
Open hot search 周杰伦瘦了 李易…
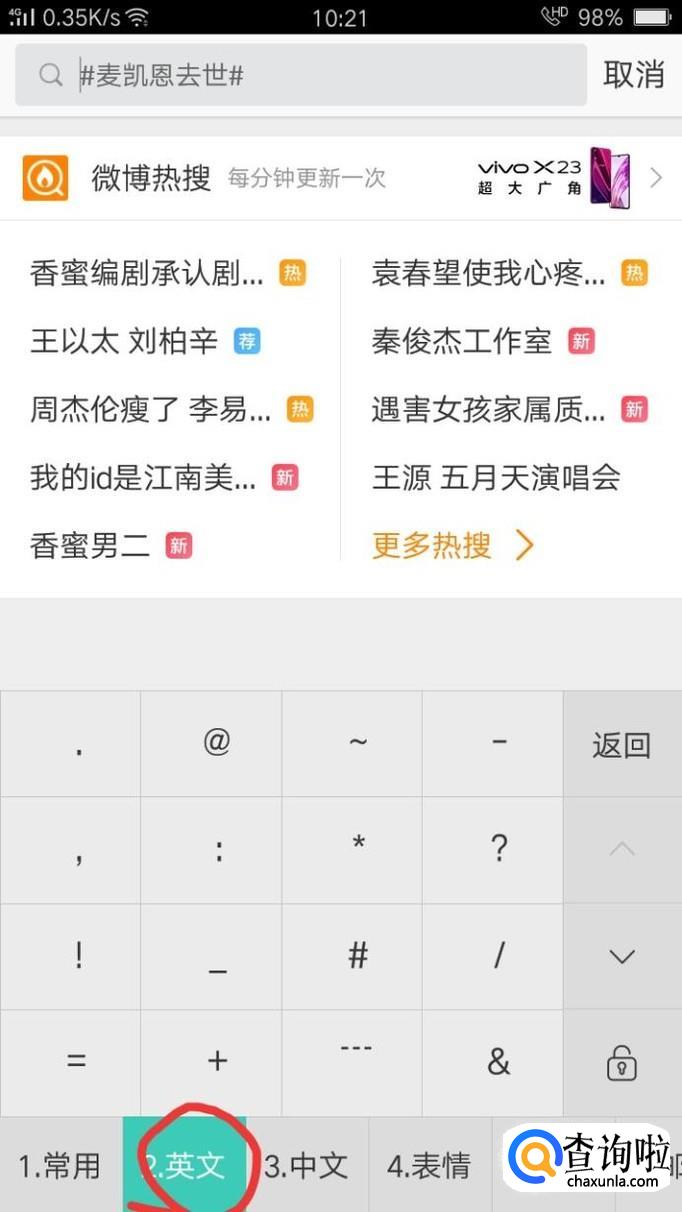point(151,409)
